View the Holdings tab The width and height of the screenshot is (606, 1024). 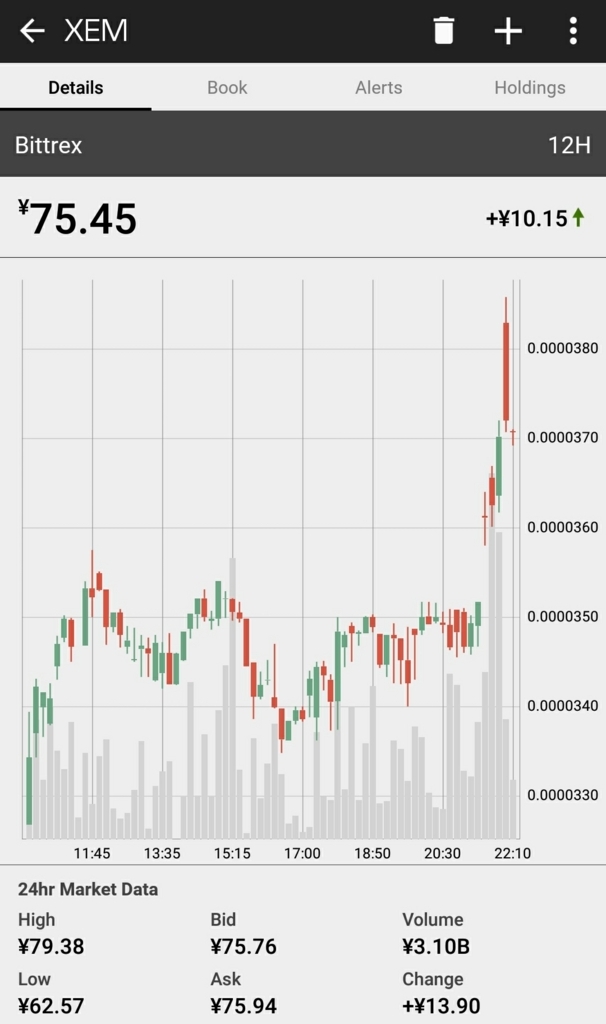[530, 88]
